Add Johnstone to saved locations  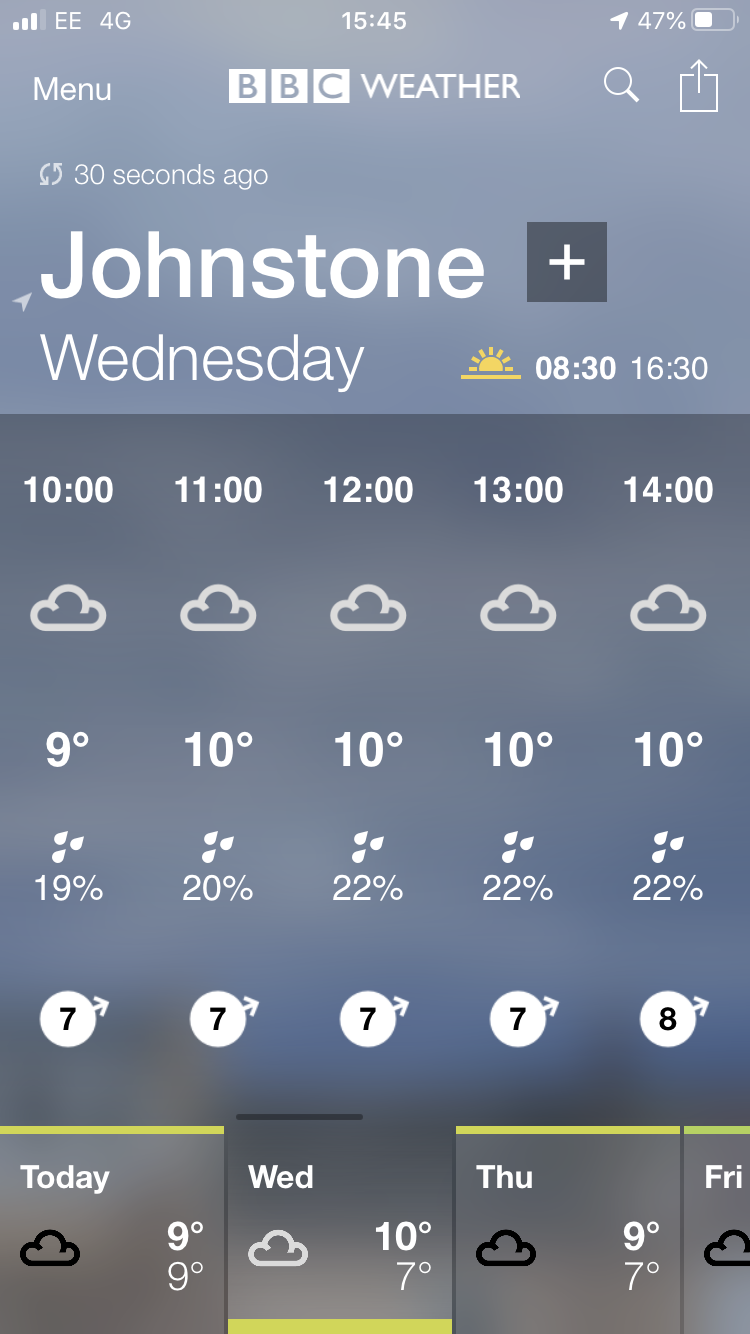pyautogui.click(x=567, y=262)
